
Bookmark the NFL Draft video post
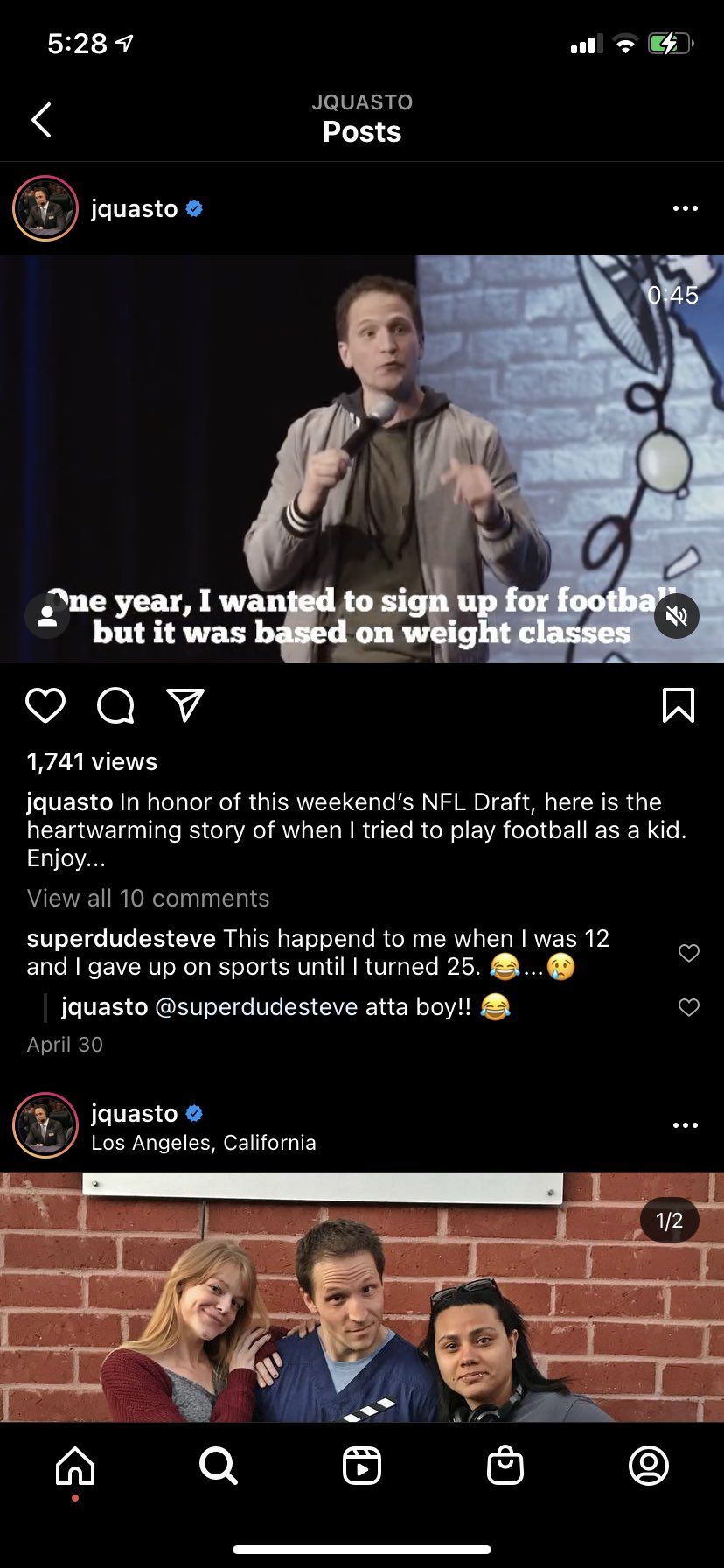pos(679,705)
